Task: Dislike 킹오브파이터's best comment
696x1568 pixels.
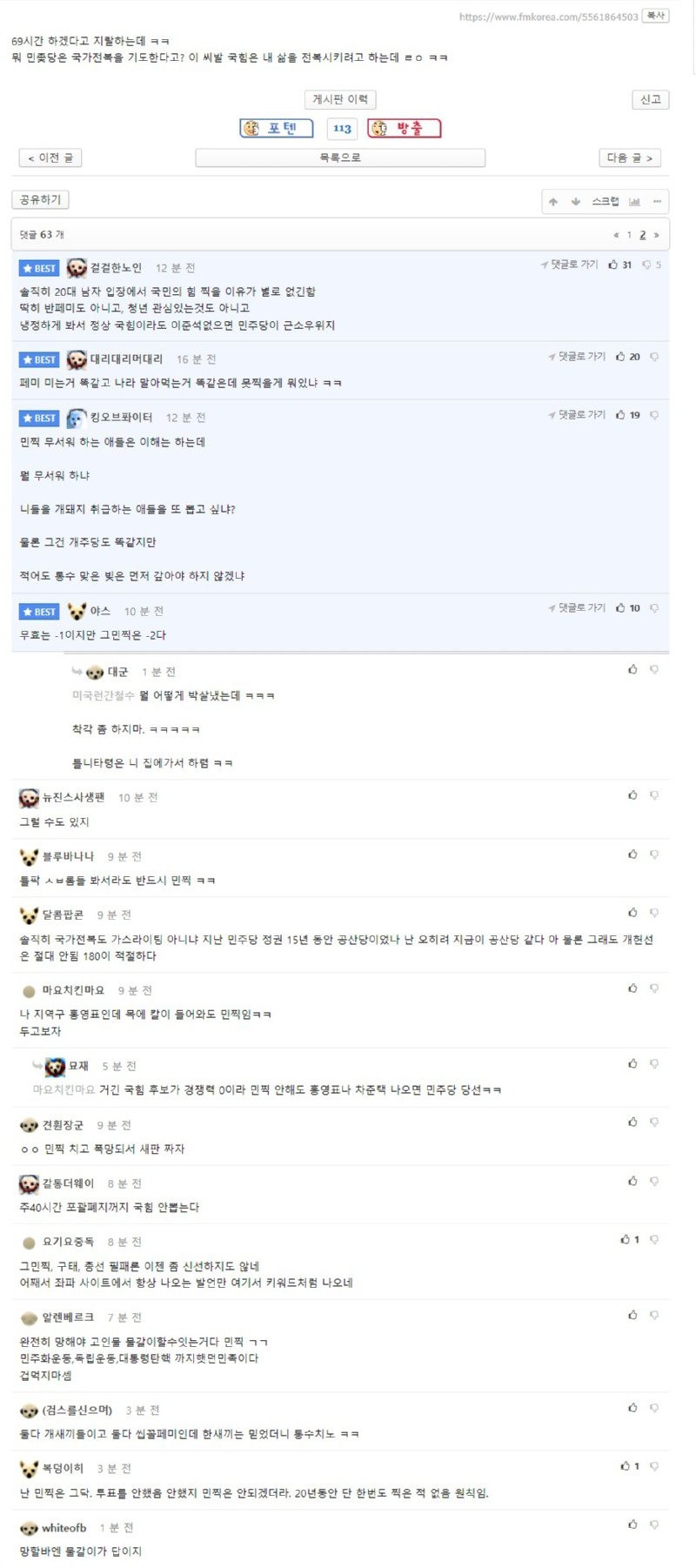Action: 654,415
